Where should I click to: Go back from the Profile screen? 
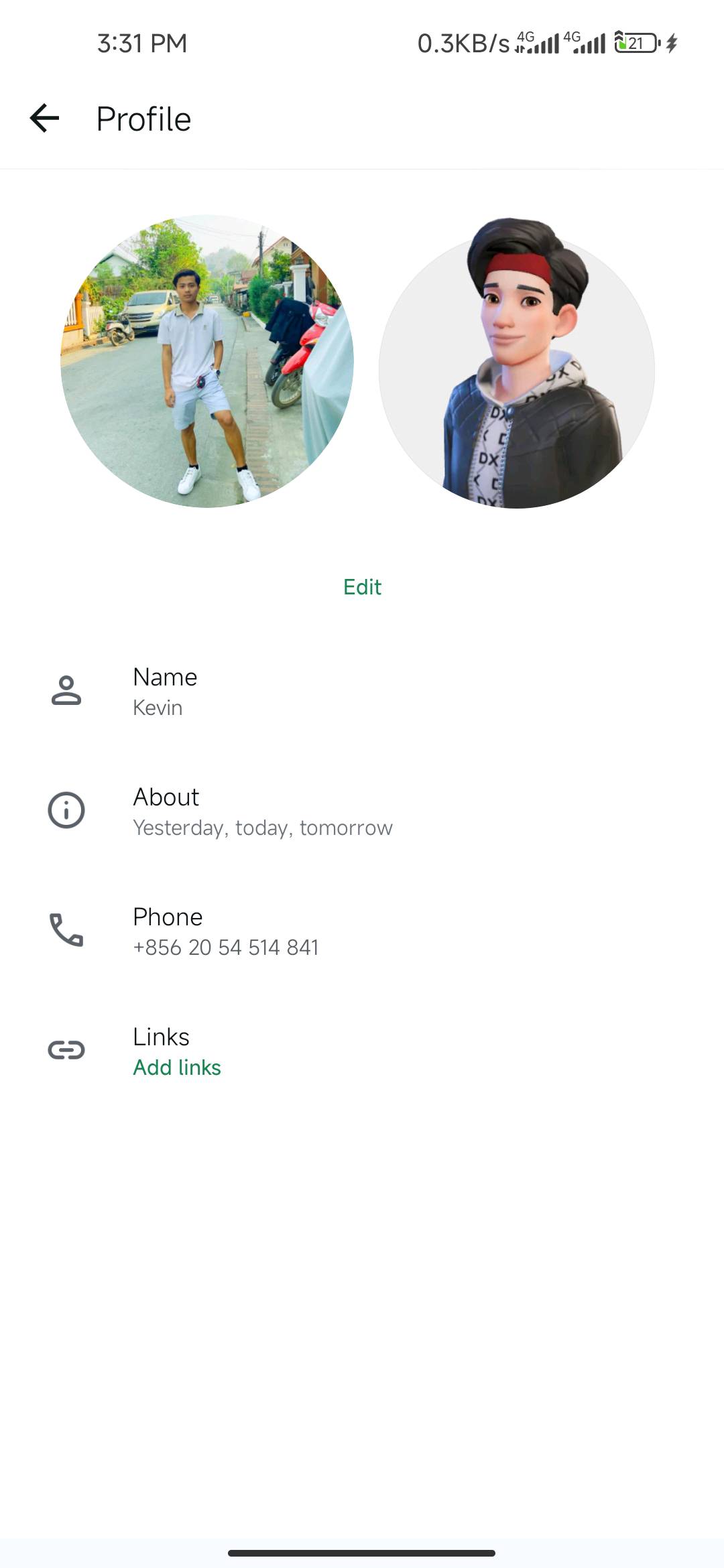pyautogui.click(x=45, y=119)
